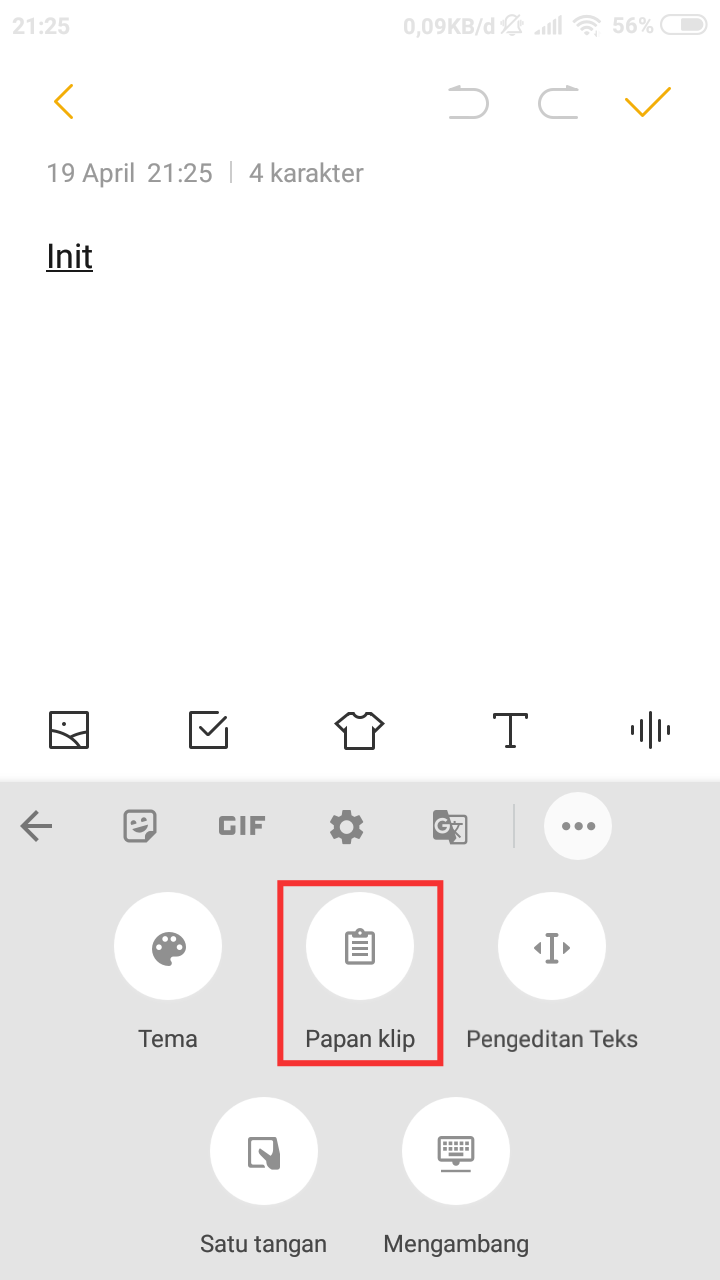Open the keyboard translate tool

pos(449,827)
